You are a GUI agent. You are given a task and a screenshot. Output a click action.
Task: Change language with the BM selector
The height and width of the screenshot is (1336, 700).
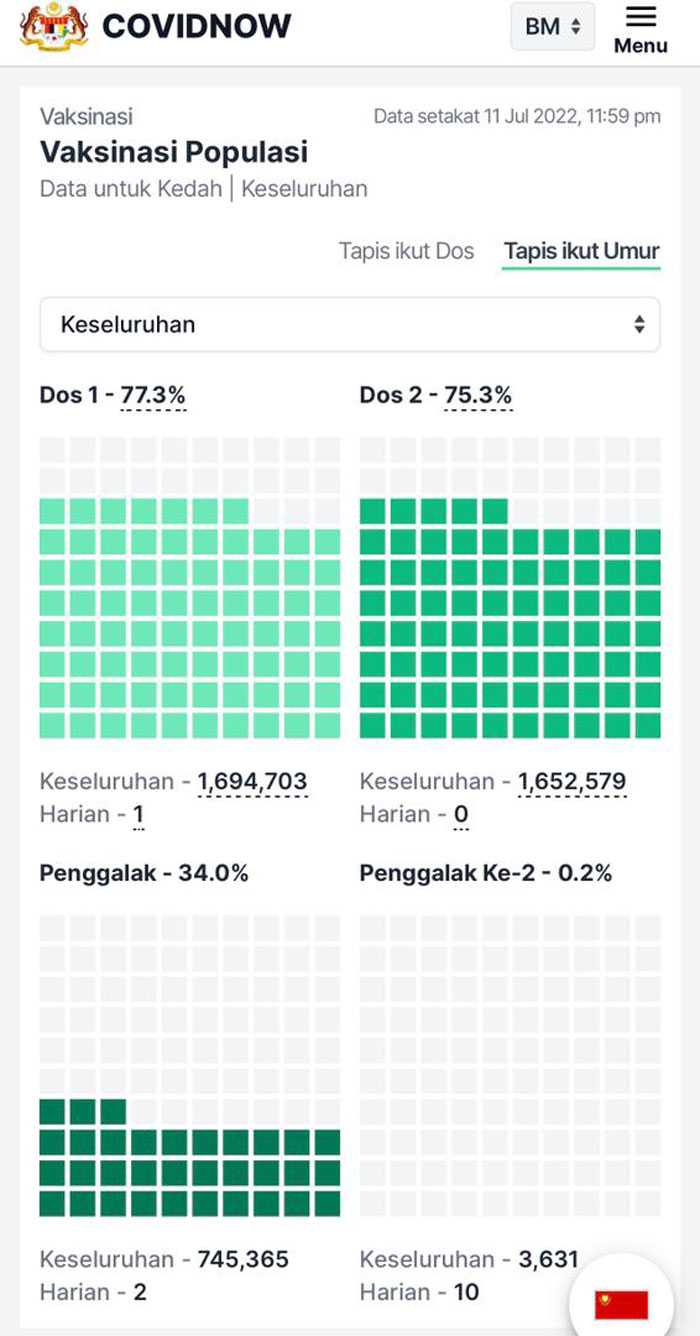point(552,27)
